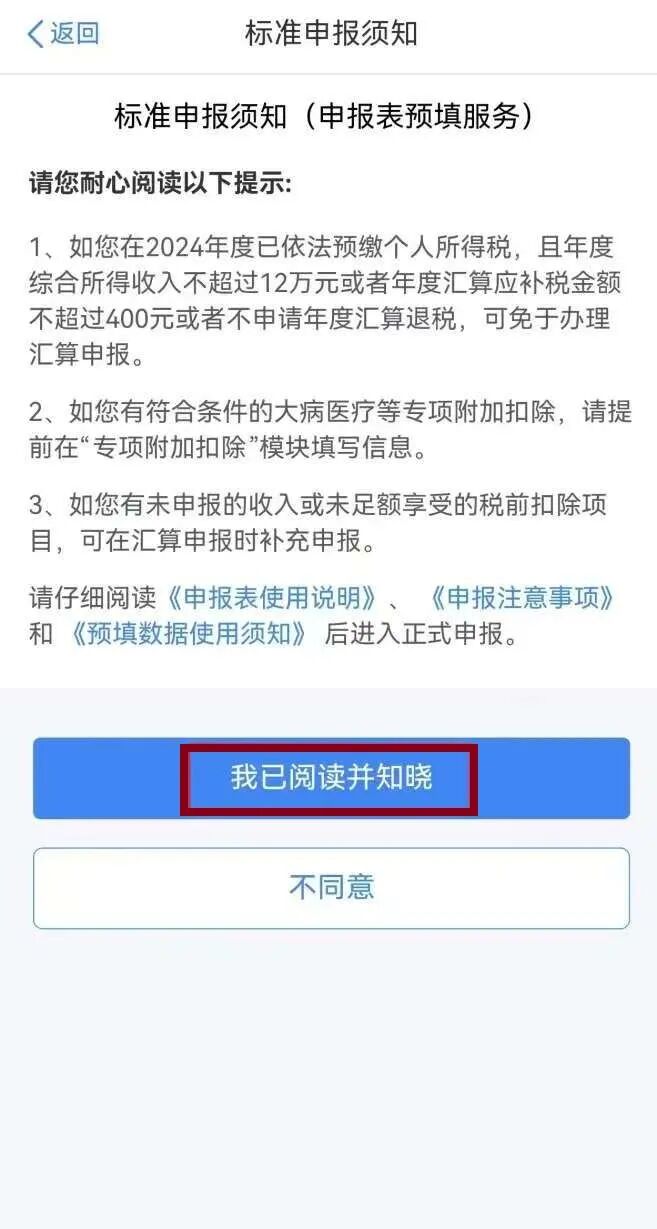Go back with the 返回 button
This screenshot has height=1229, width=657.
coord(62,34)
